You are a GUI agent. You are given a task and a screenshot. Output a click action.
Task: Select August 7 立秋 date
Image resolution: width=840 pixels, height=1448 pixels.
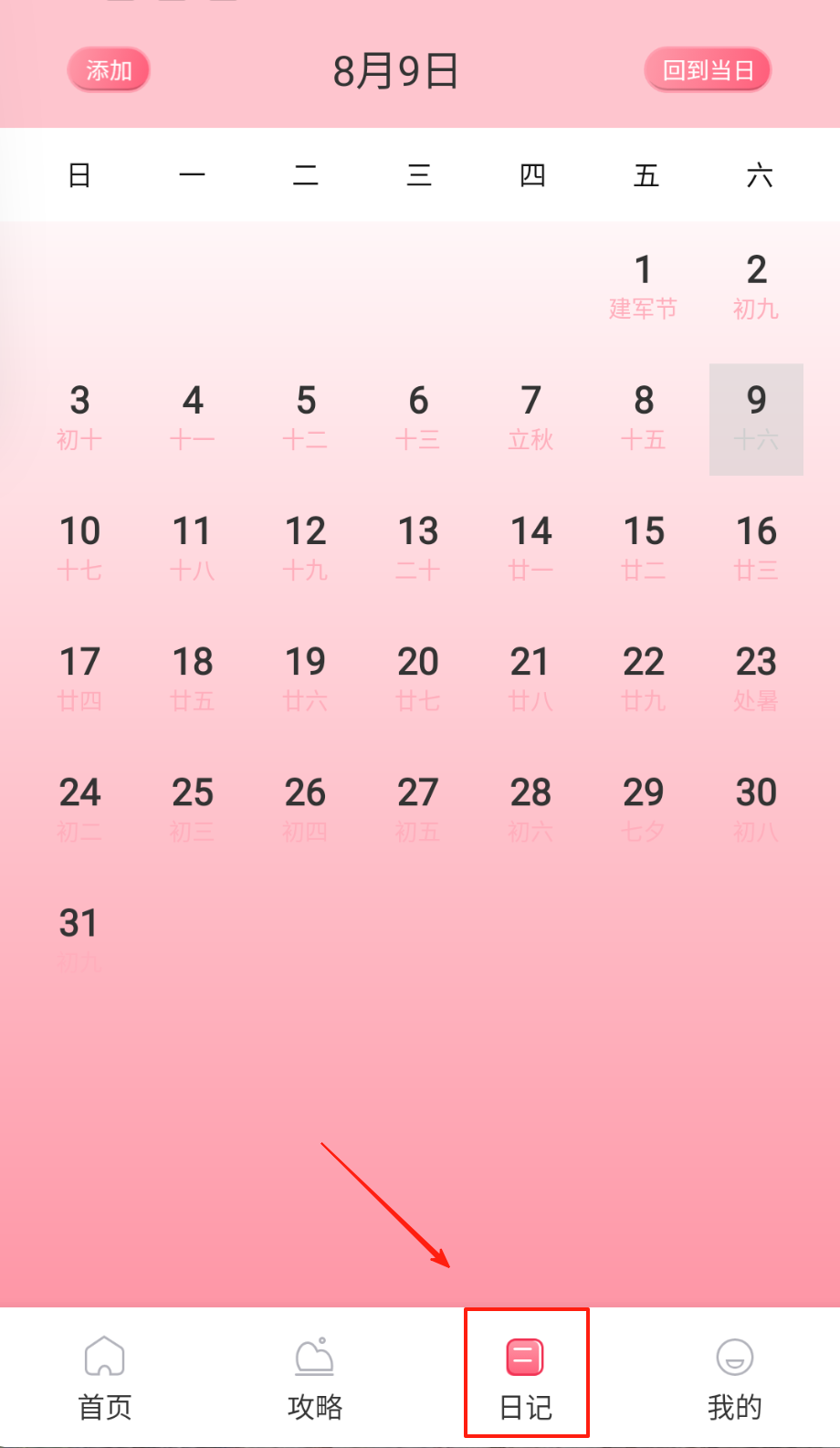tap(530, 417)
